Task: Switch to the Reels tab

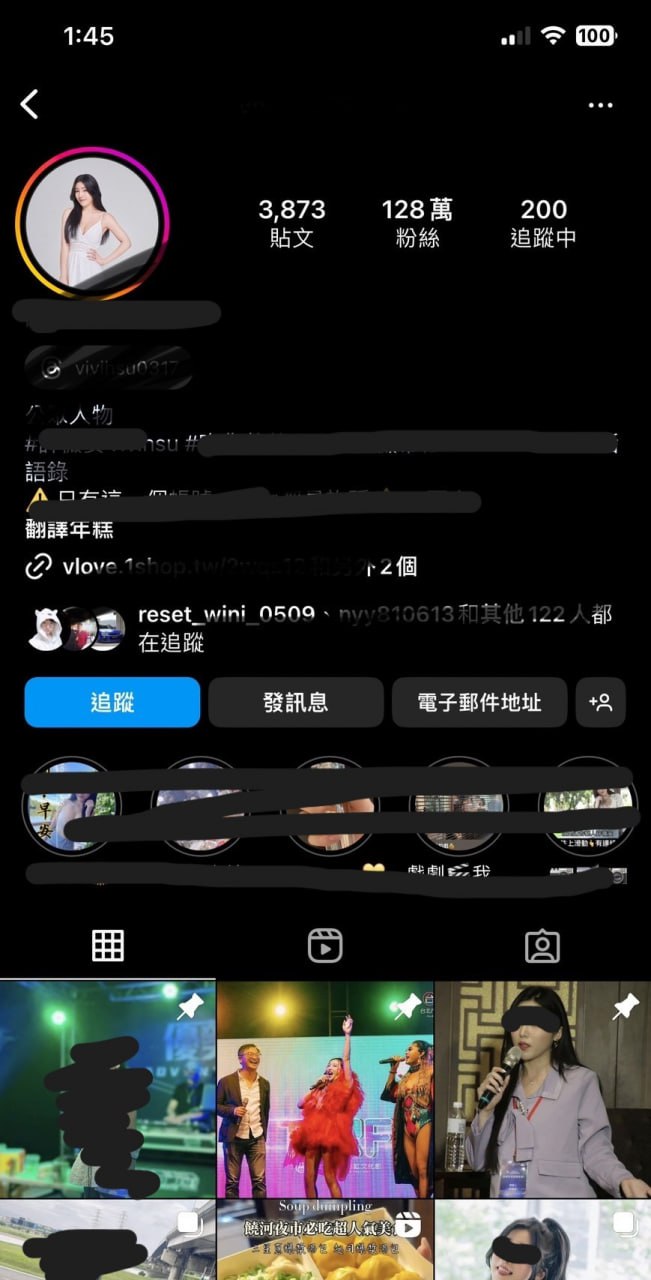Action: click(x=325, y=945)
